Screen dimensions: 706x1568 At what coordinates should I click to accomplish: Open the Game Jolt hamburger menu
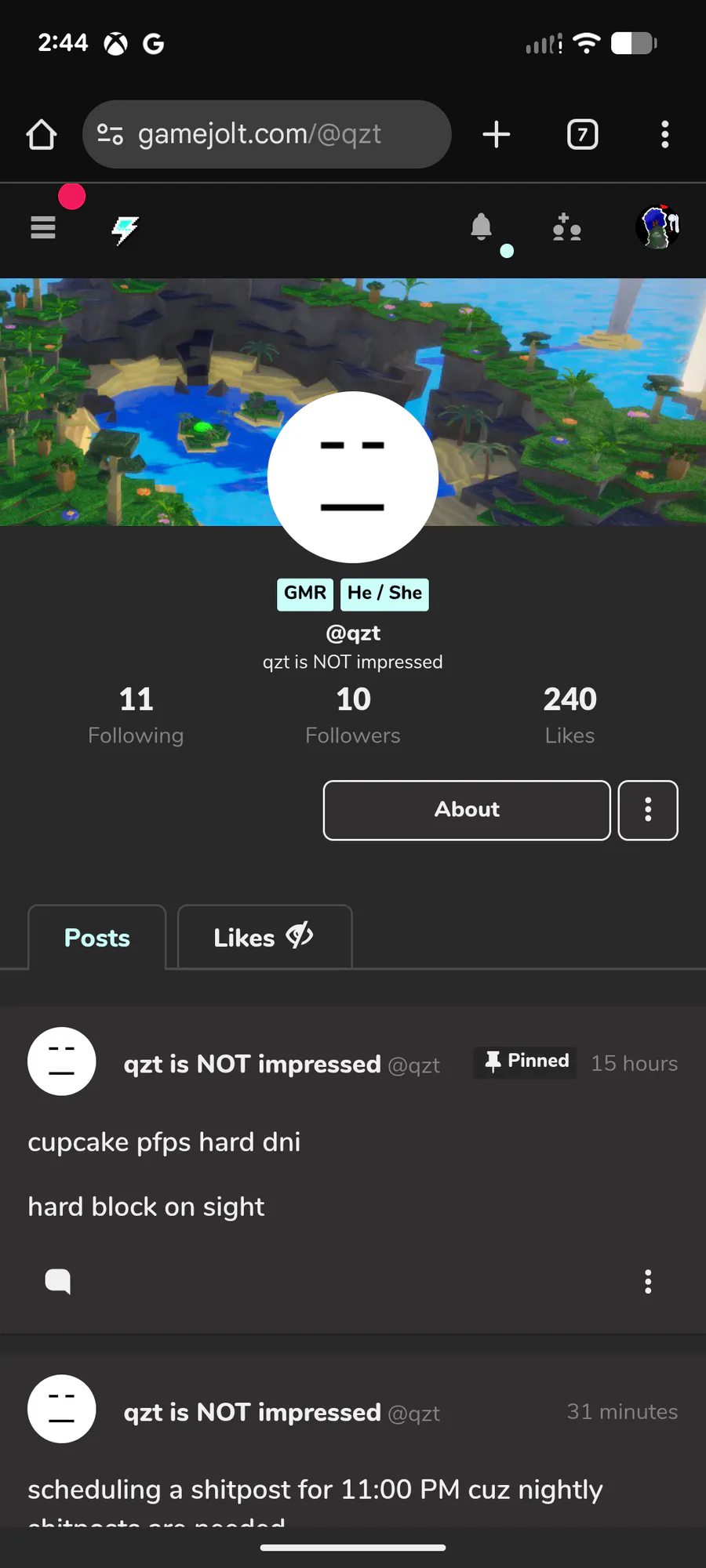coord(43,228)
